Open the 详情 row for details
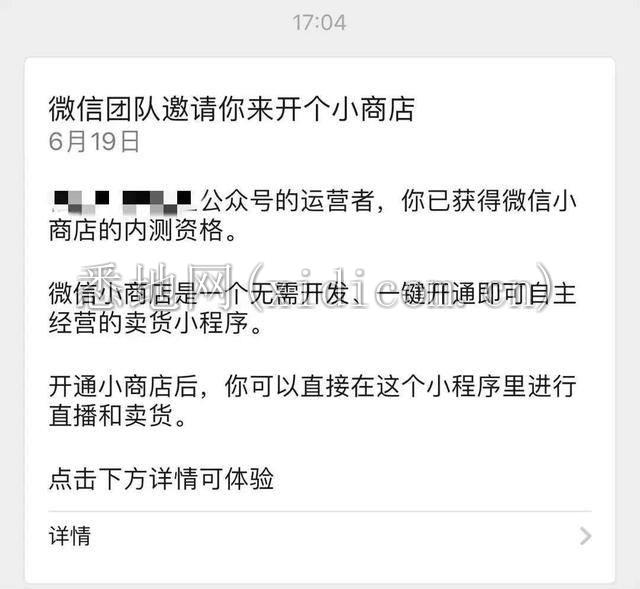The height and width of the screenshot is (589, 640). click(x=319, y=536)
